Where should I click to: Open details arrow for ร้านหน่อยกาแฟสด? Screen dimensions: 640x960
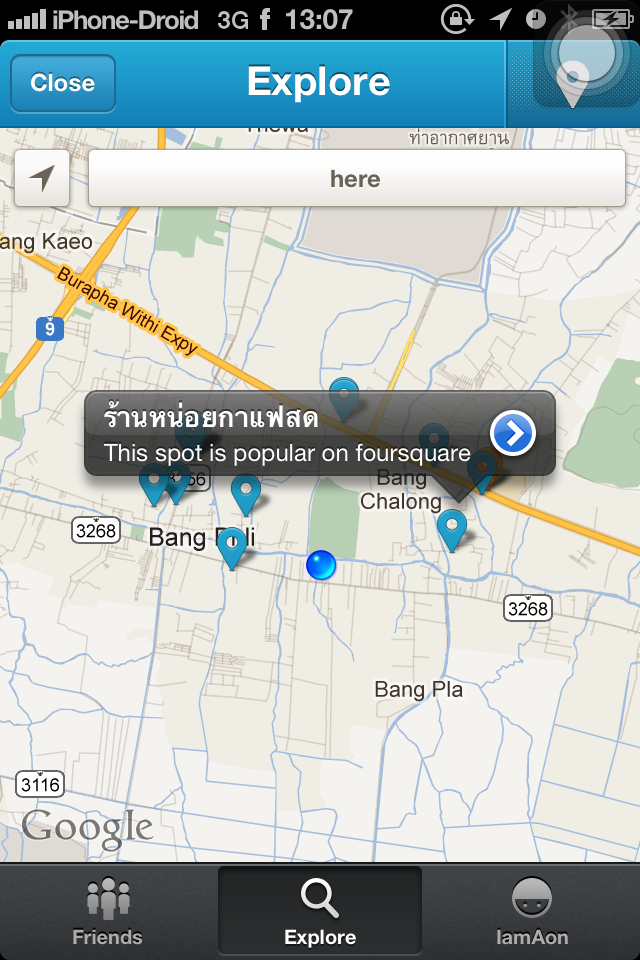(514, 433)
